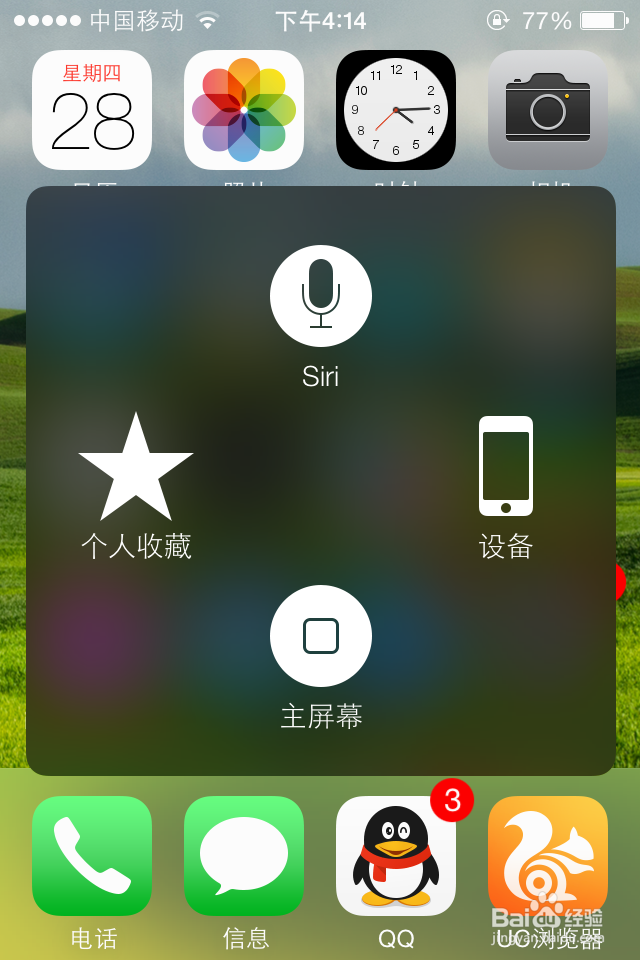Screen dimensions: 640x960
Task: Open the Clock app
Action: click(x=396, y=110)
